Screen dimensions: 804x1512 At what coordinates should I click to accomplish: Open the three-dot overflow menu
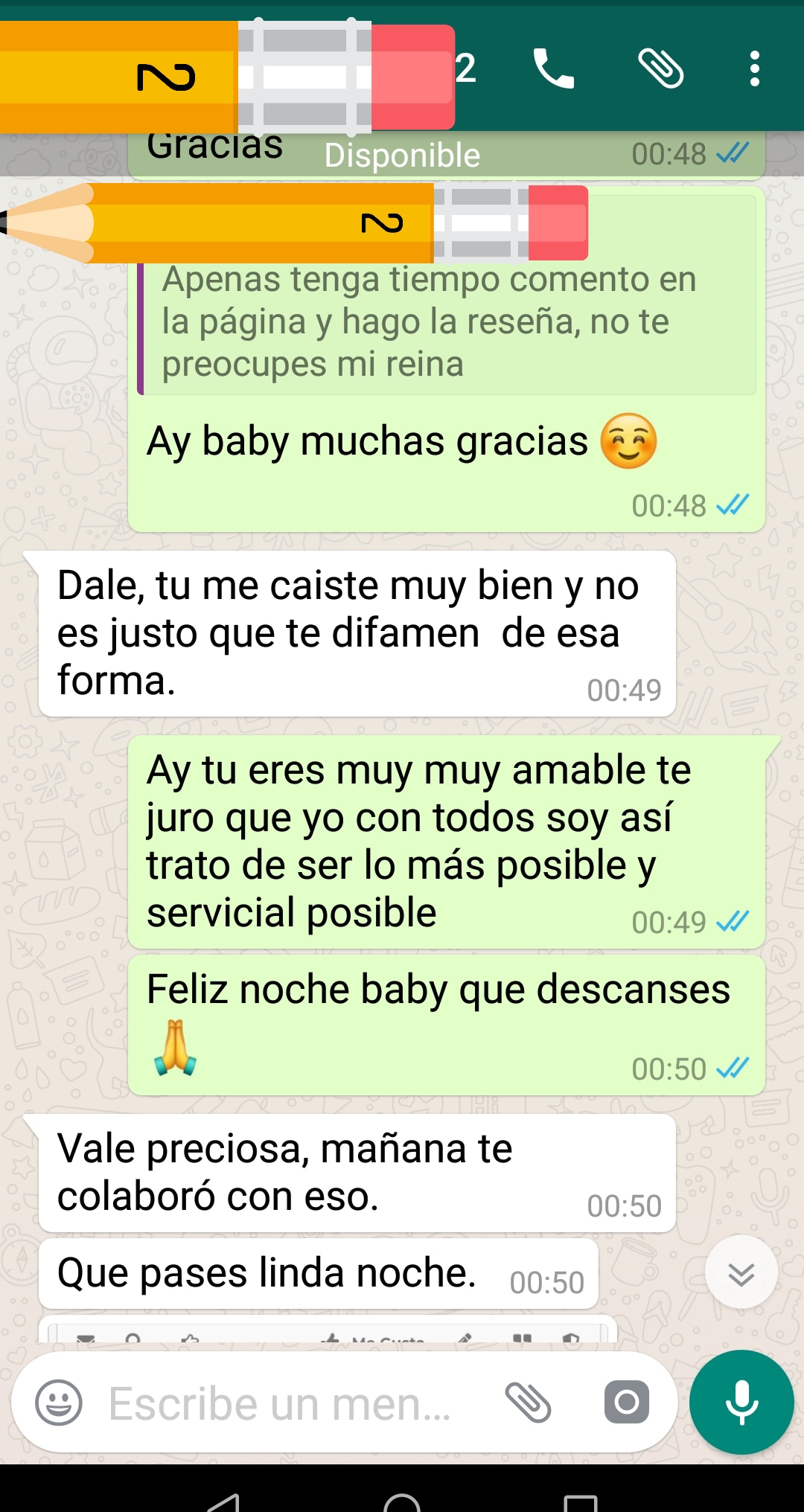754,69
